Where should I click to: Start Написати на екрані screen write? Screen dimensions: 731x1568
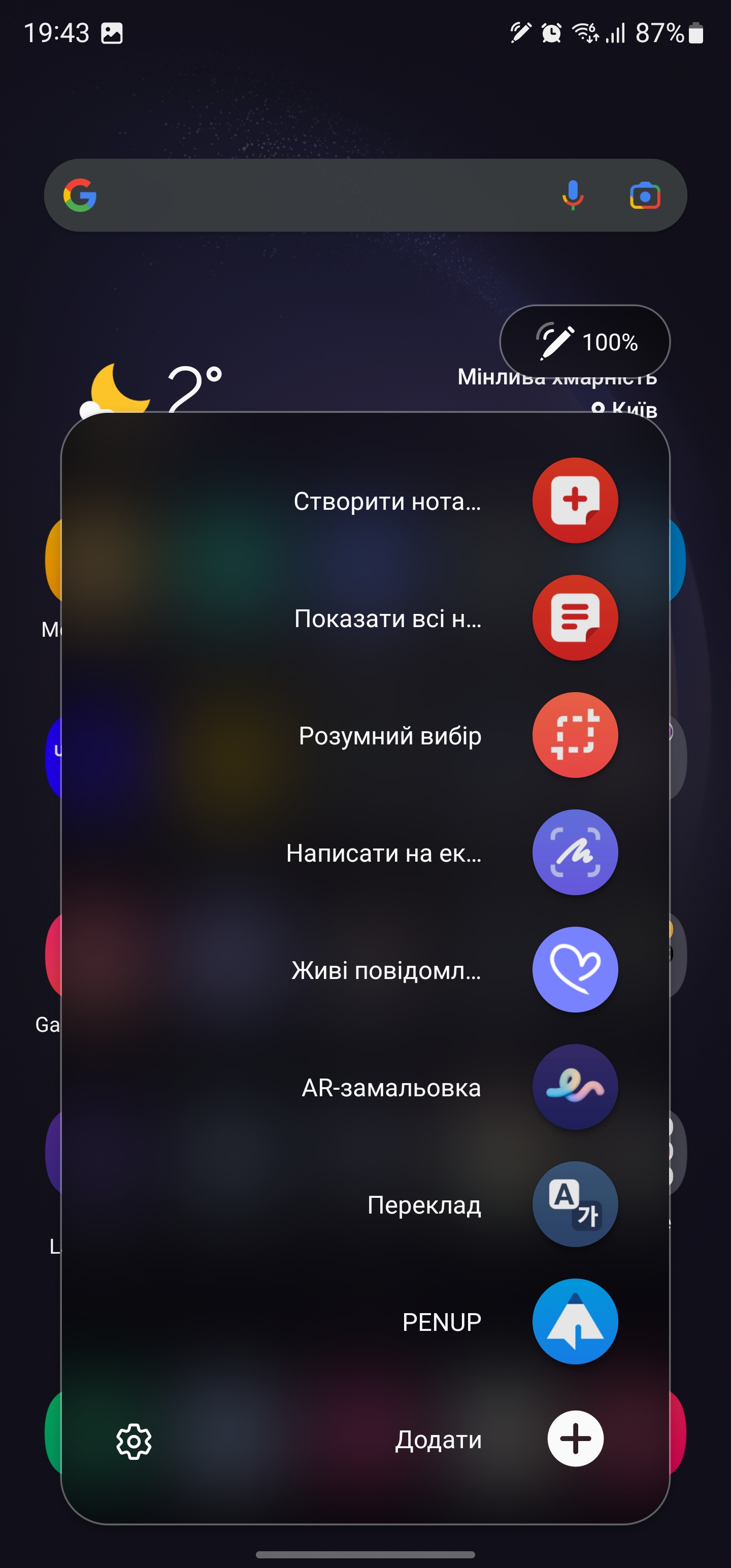tap(575, 852)
